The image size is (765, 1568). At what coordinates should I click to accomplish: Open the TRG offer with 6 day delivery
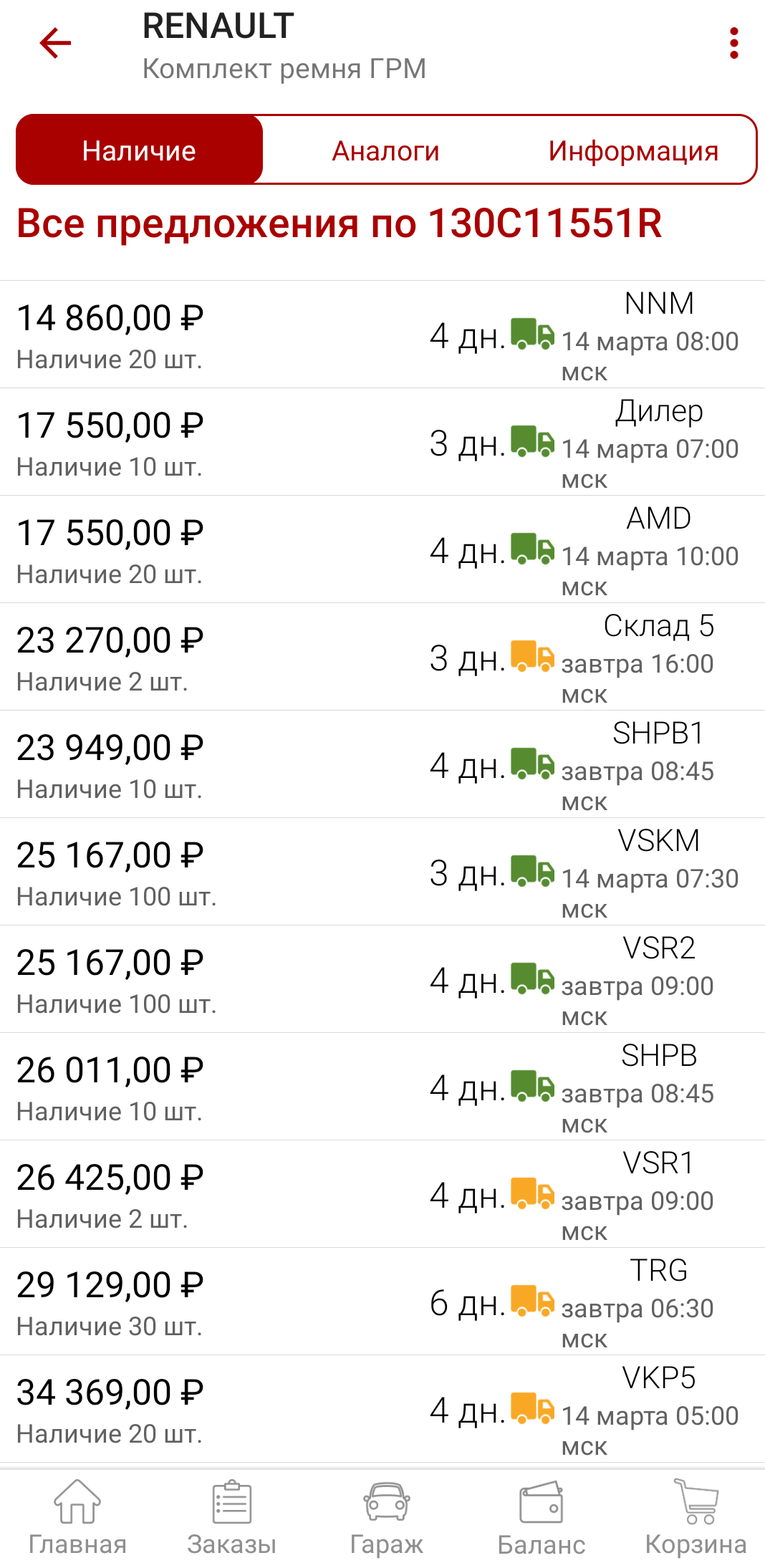tap(382, 1302)
